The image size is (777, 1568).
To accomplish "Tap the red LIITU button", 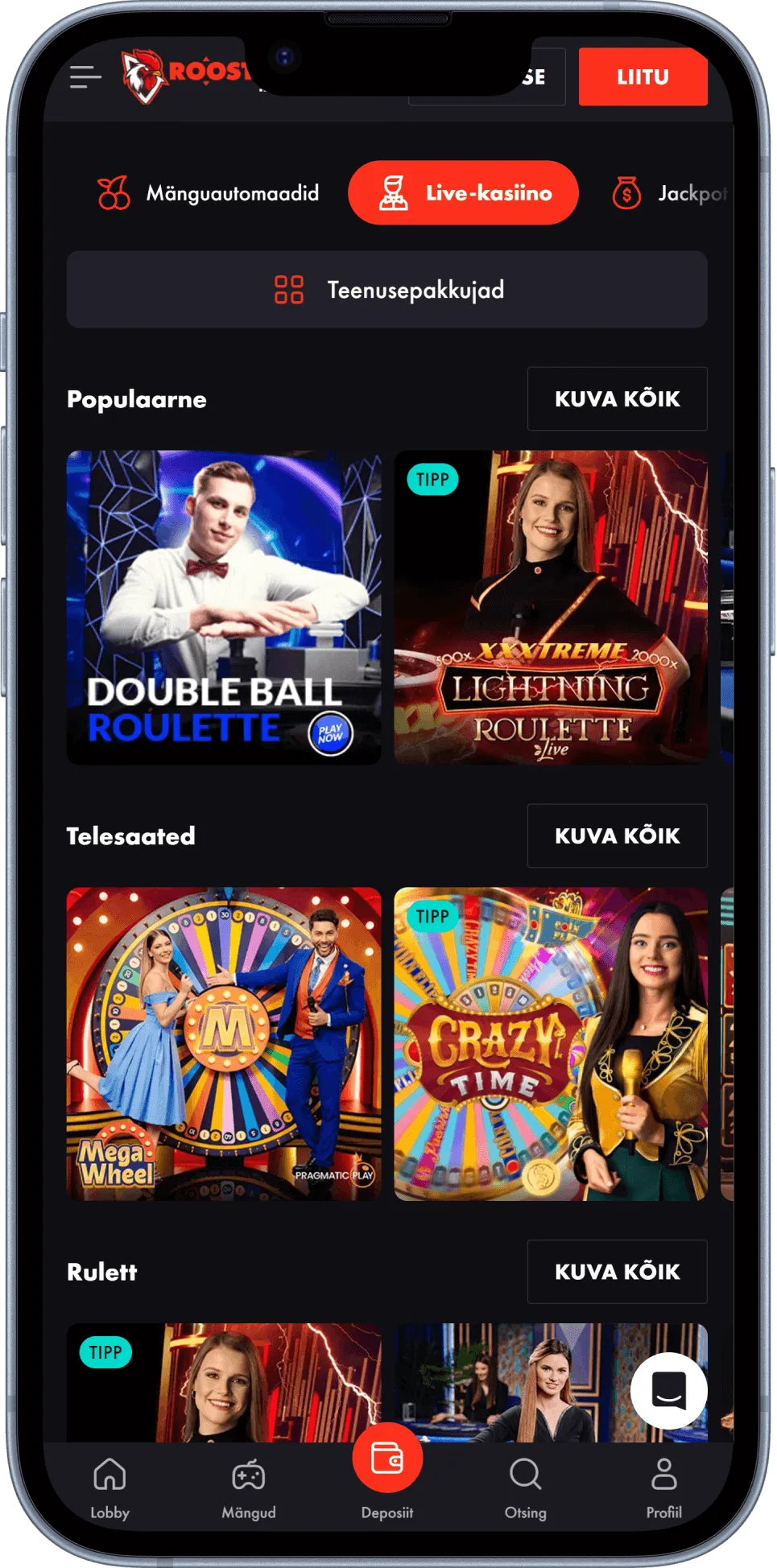I will coord(643,76).
